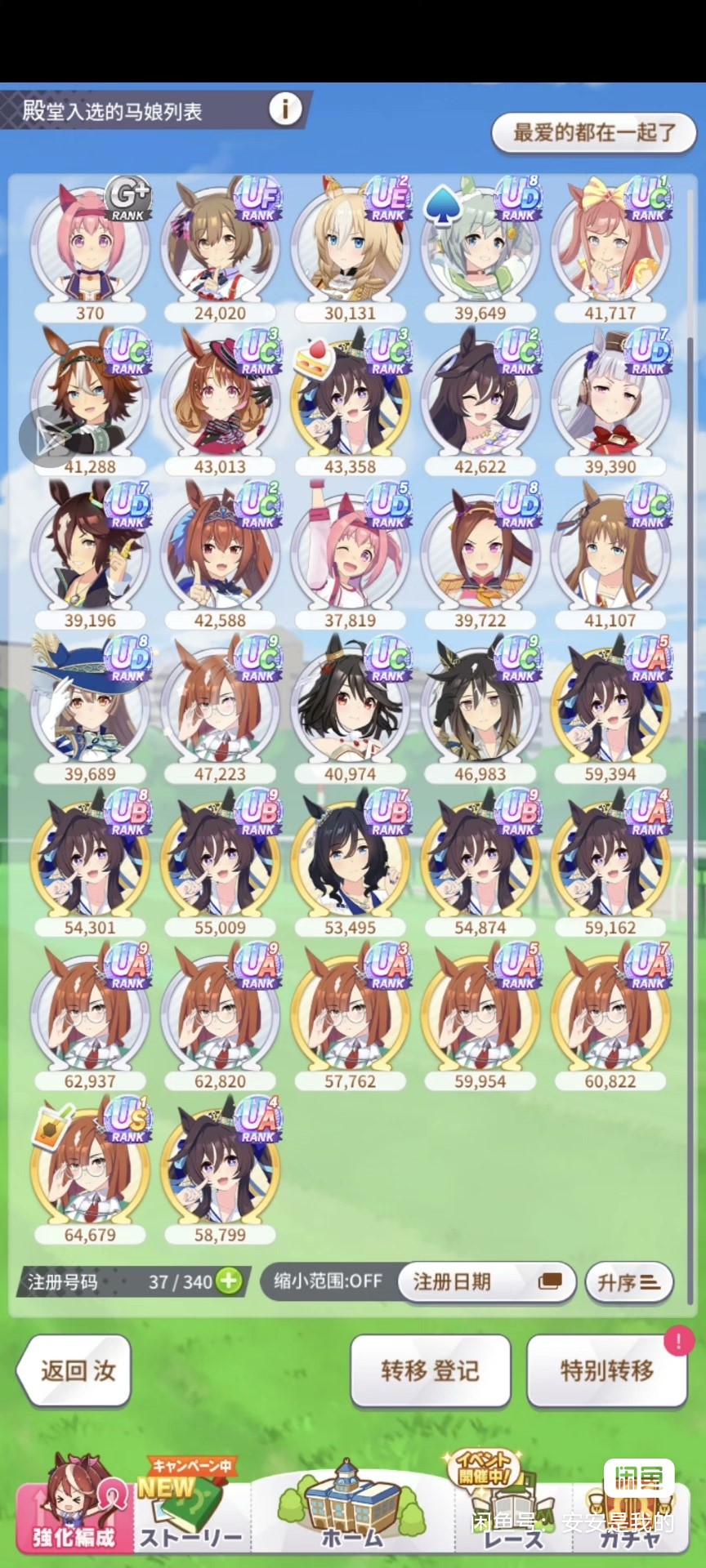The image size is (706, 1568).
Task: Tap the 转移登记 button
Action: point(431,1371)
